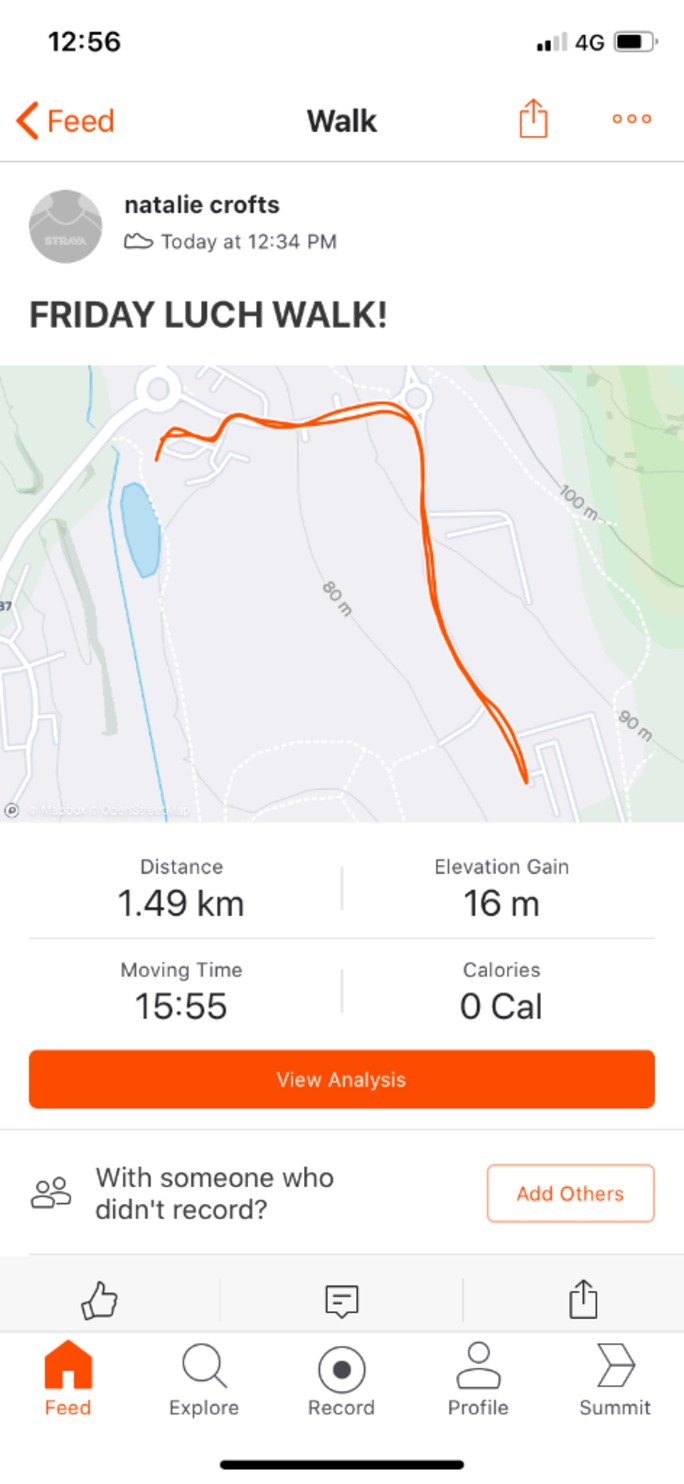Open natalie crofts' profile avatar
Image resolution: width=684 pixels, height=1484 pixels.
(x=66, y=226)
